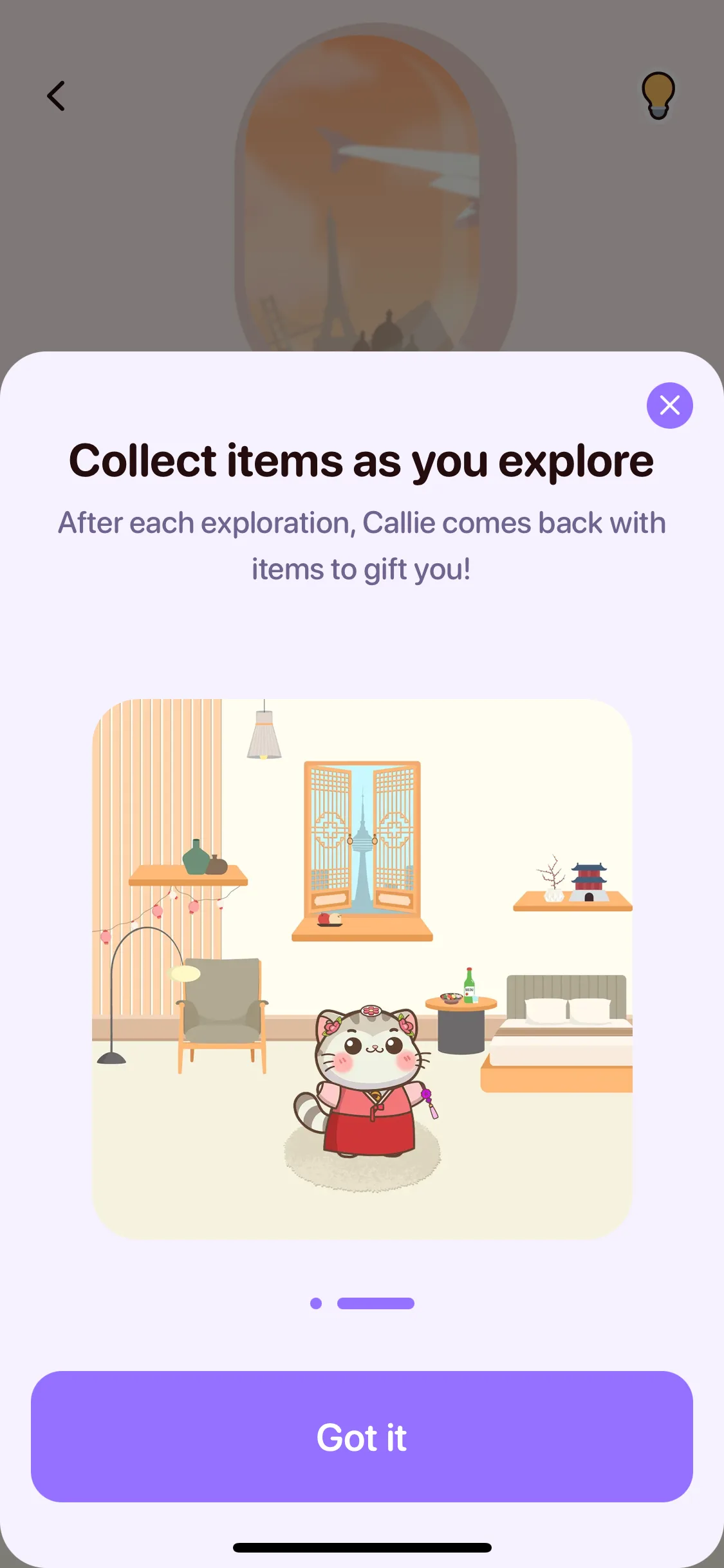Tap the Got it button
The image size is (724, 1568).
(362, 1437)
